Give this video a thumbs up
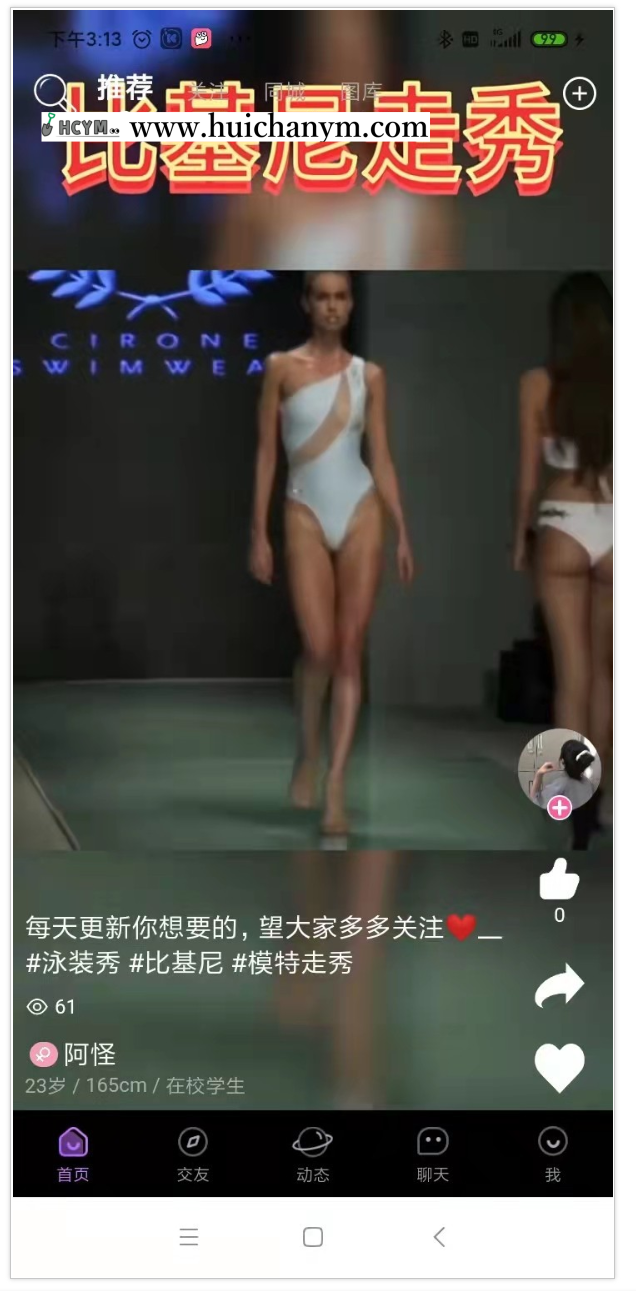This screenshot has width=636, height=1291. (559, 880)
